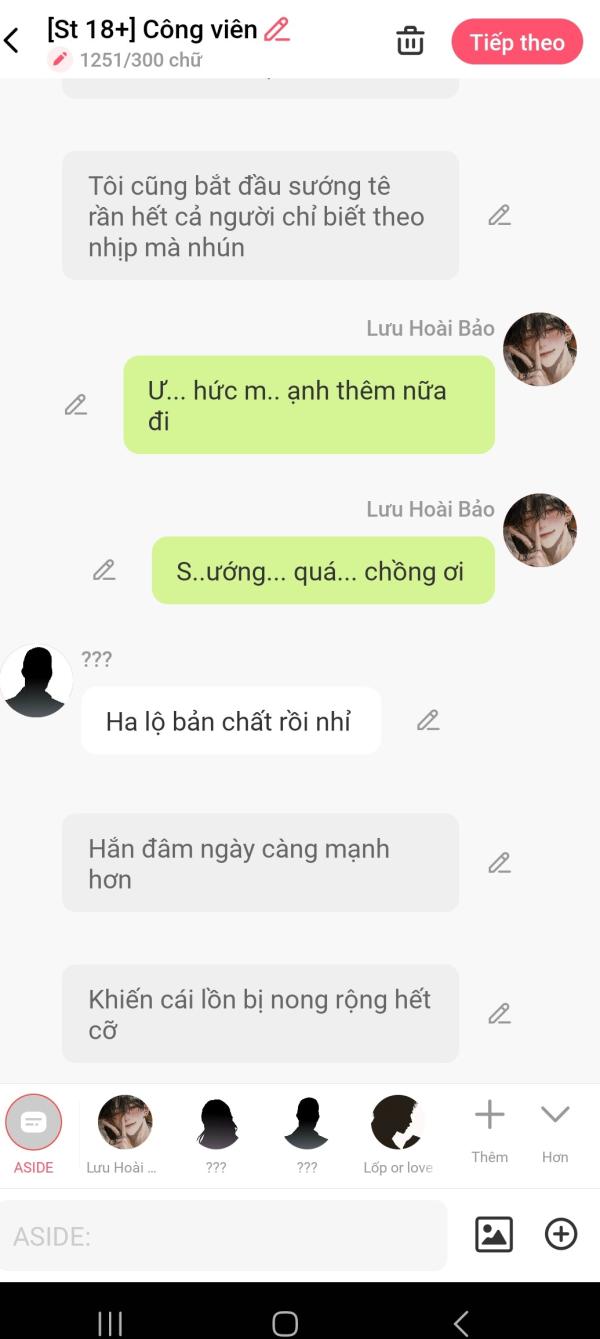The width and height of the screenshot is (600, 1339).
Task: Open the image picker icon
Action: (494, 1235)
